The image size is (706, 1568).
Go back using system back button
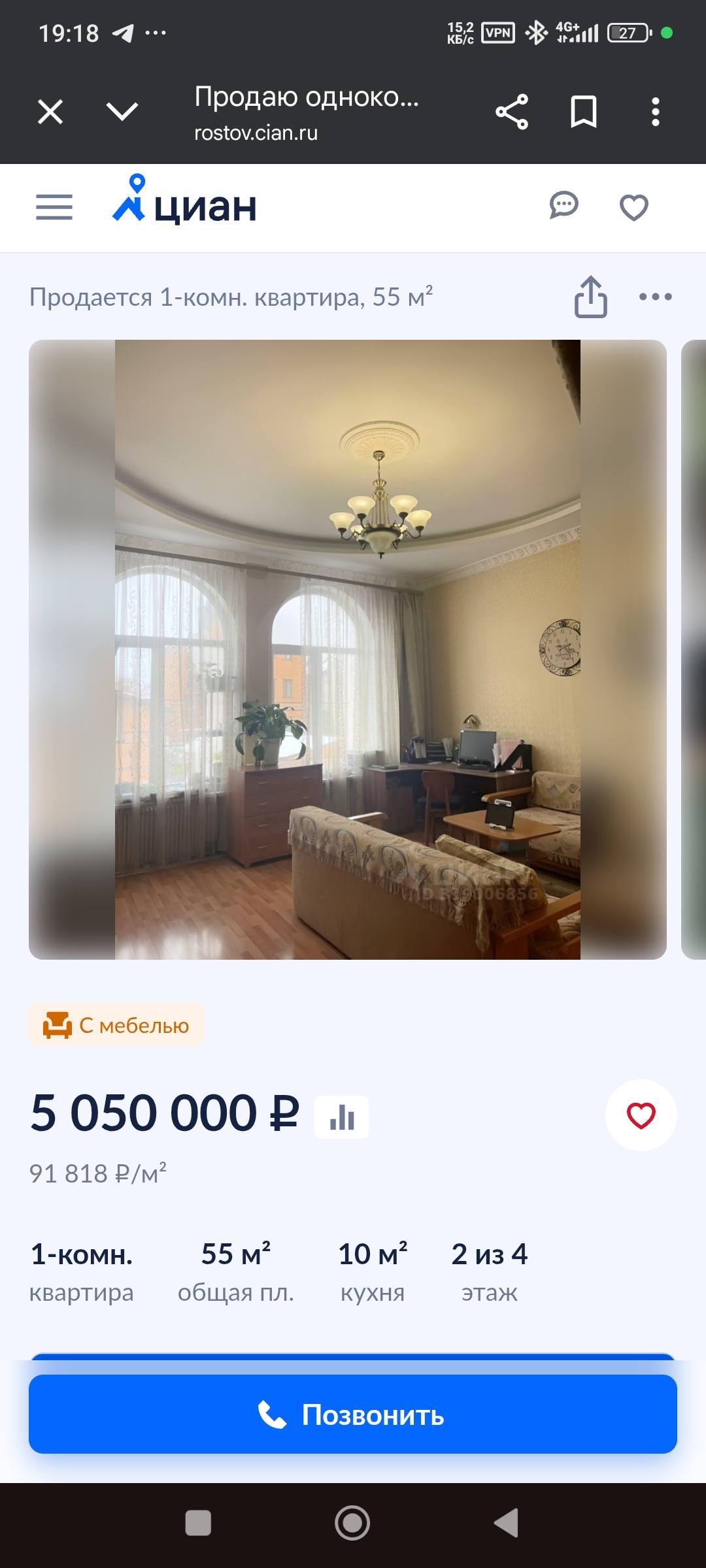pos(507,1523)
